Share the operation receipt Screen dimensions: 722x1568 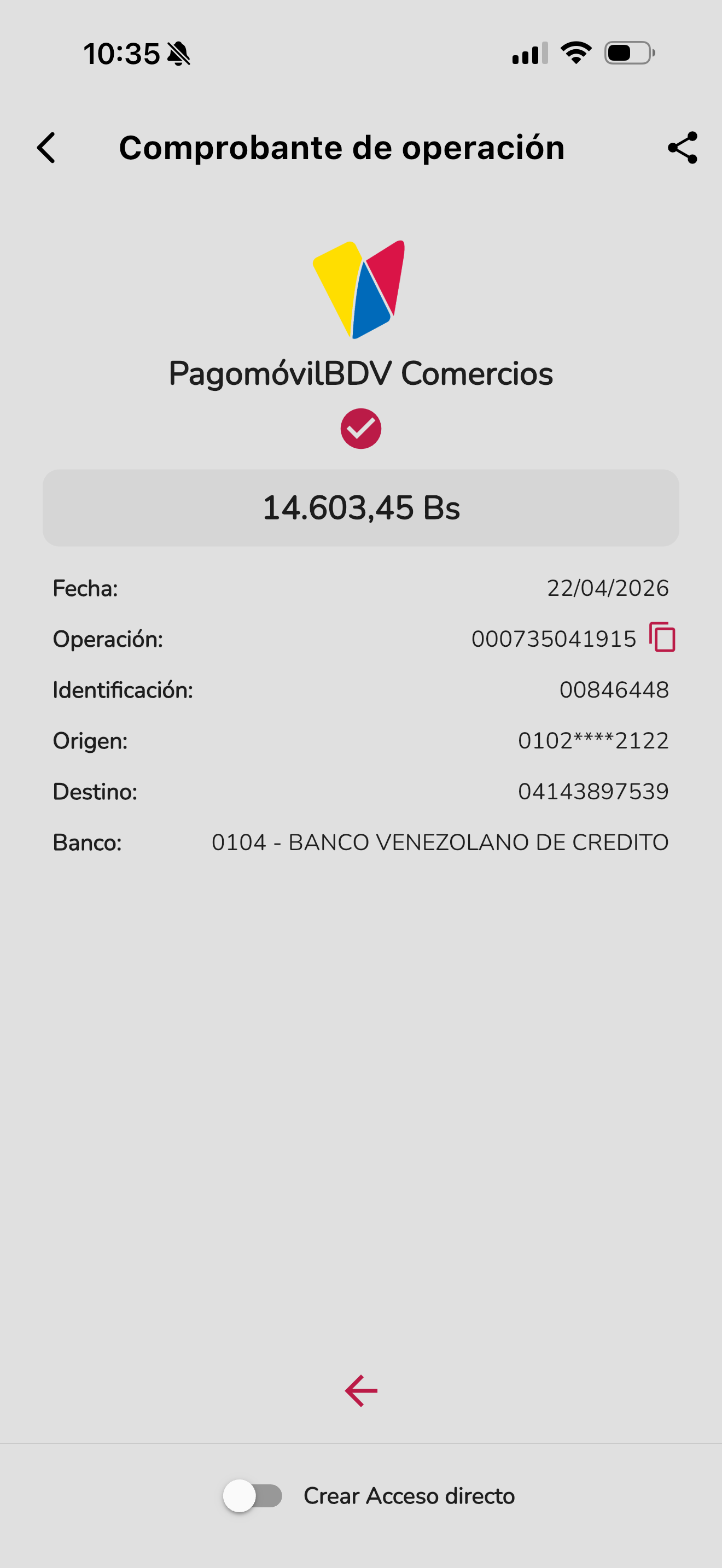tap(683, 148)
